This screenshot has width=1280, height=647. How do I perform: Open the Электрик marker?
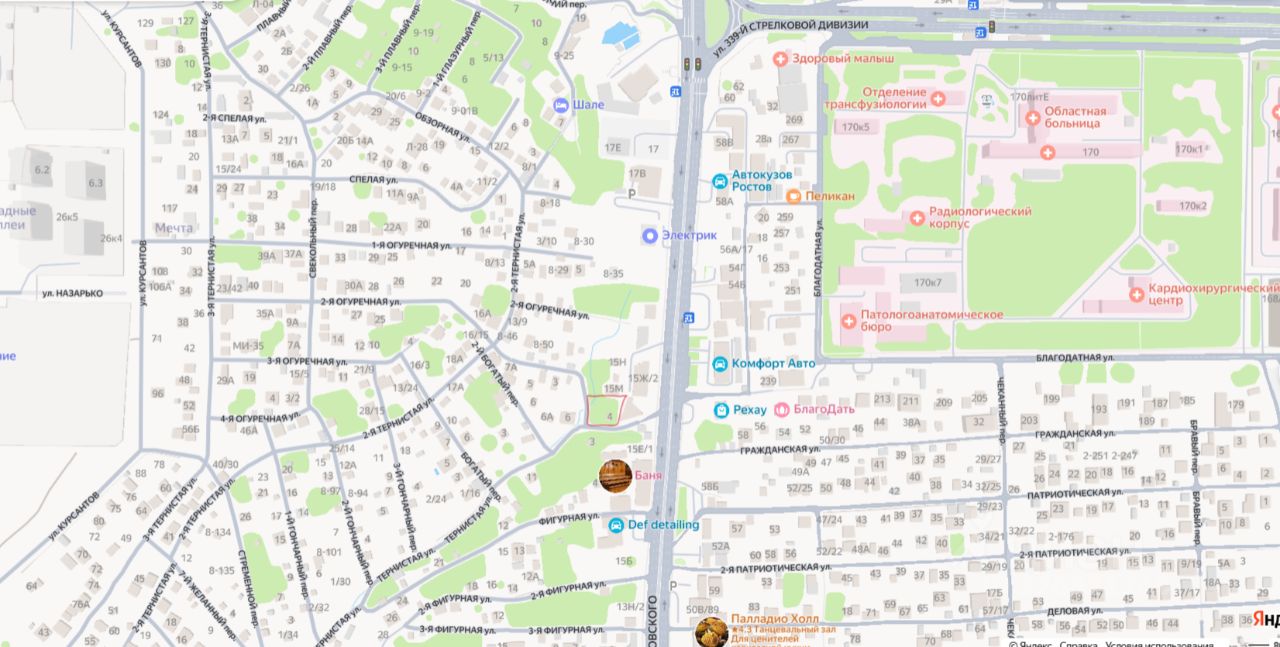[x=650, y=235]
